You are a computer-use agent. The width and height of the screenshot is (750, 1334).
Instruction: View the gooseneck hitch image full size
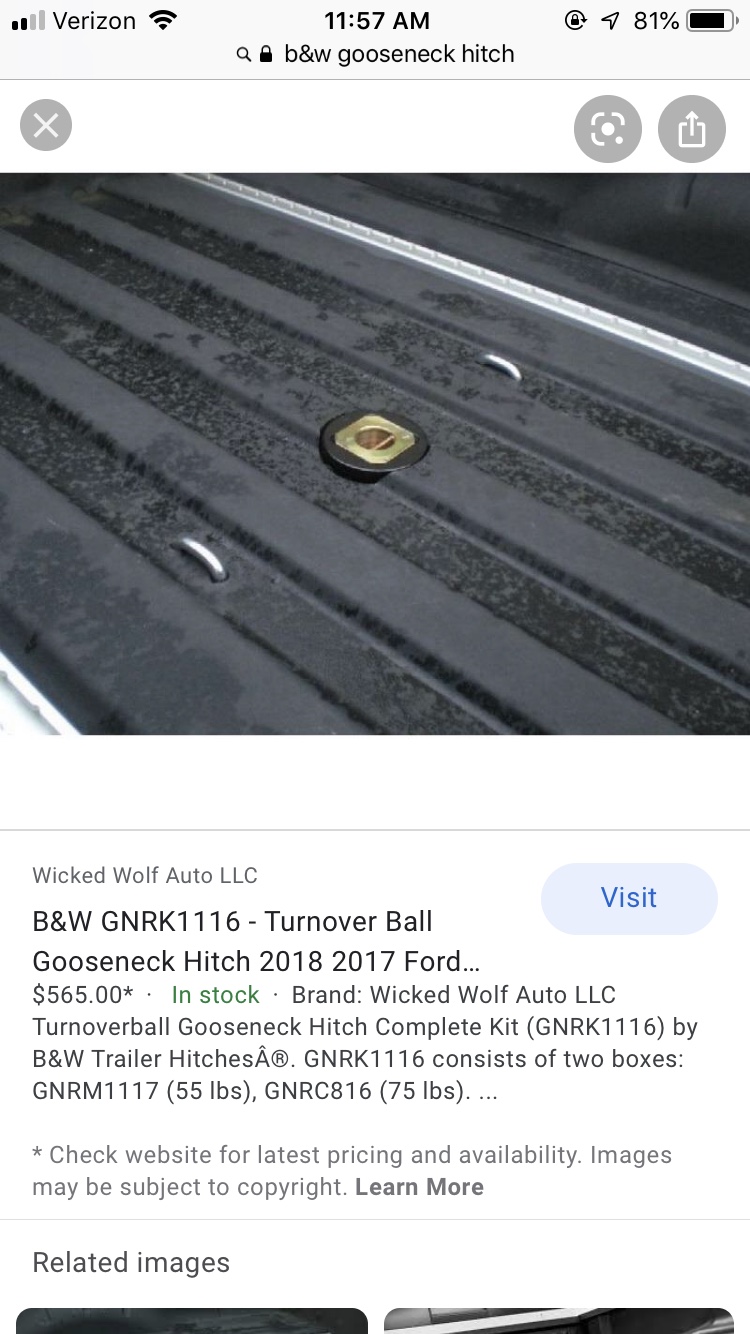click(375, 454)
